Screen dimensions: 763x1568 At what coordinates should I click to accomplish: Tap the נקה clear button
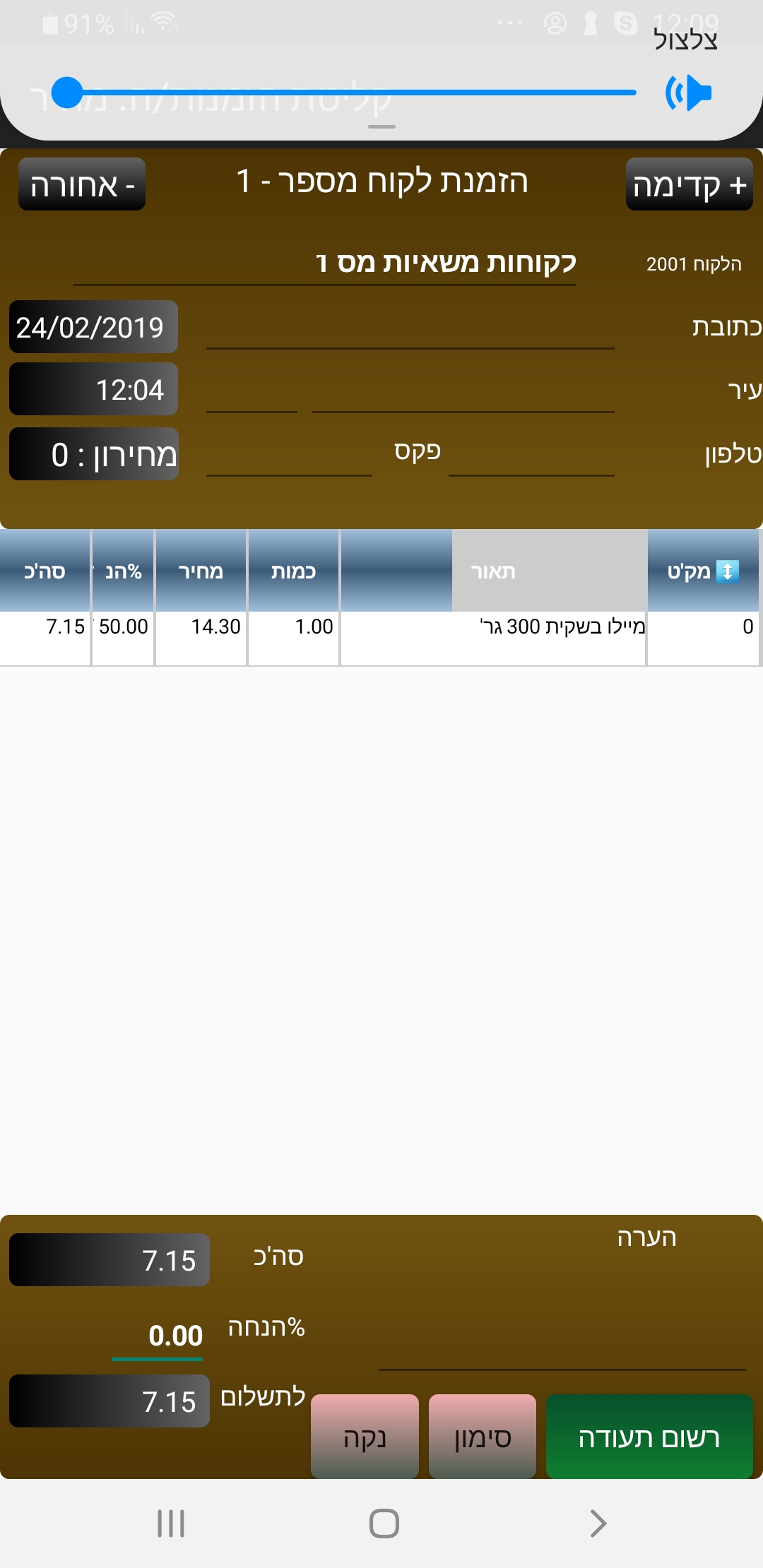click(365, 1437)
